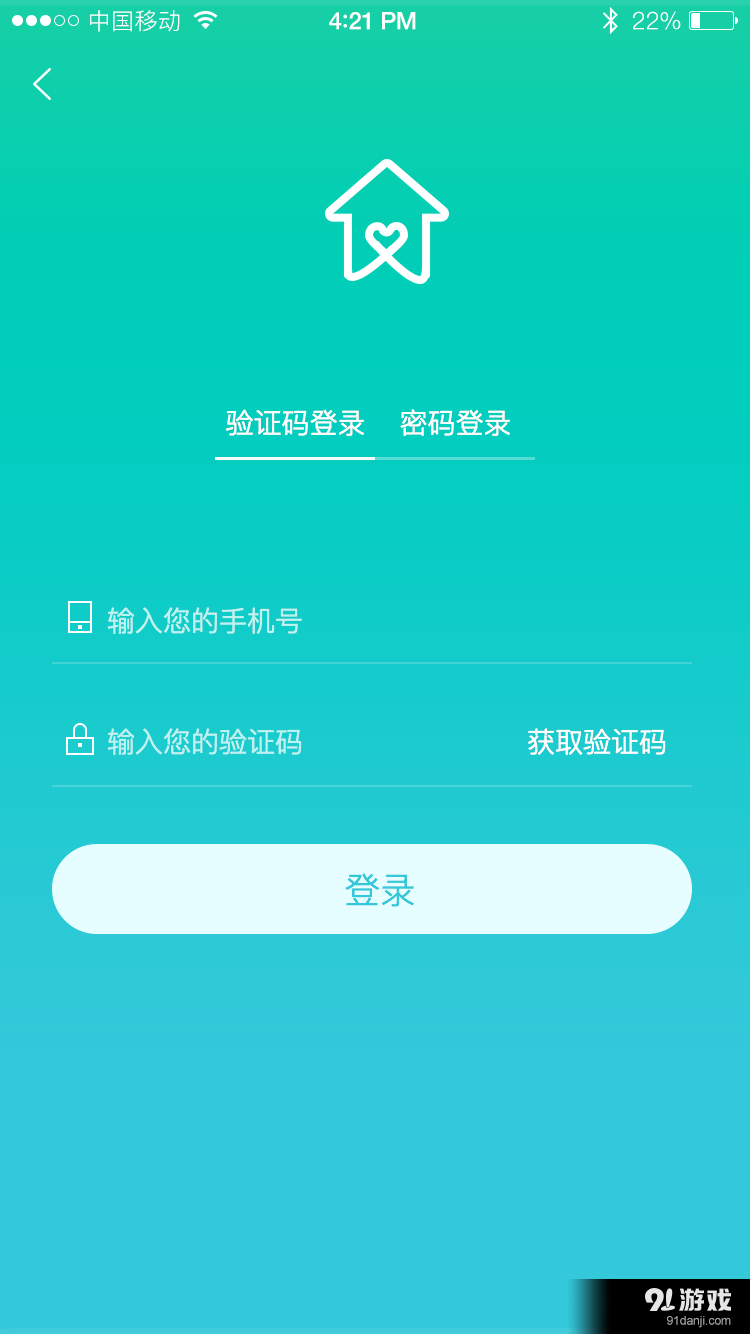The width and height of the screenshot is (750, 1334).
Task: Click the battery indicator in the status bar
Action: point(712,19)
